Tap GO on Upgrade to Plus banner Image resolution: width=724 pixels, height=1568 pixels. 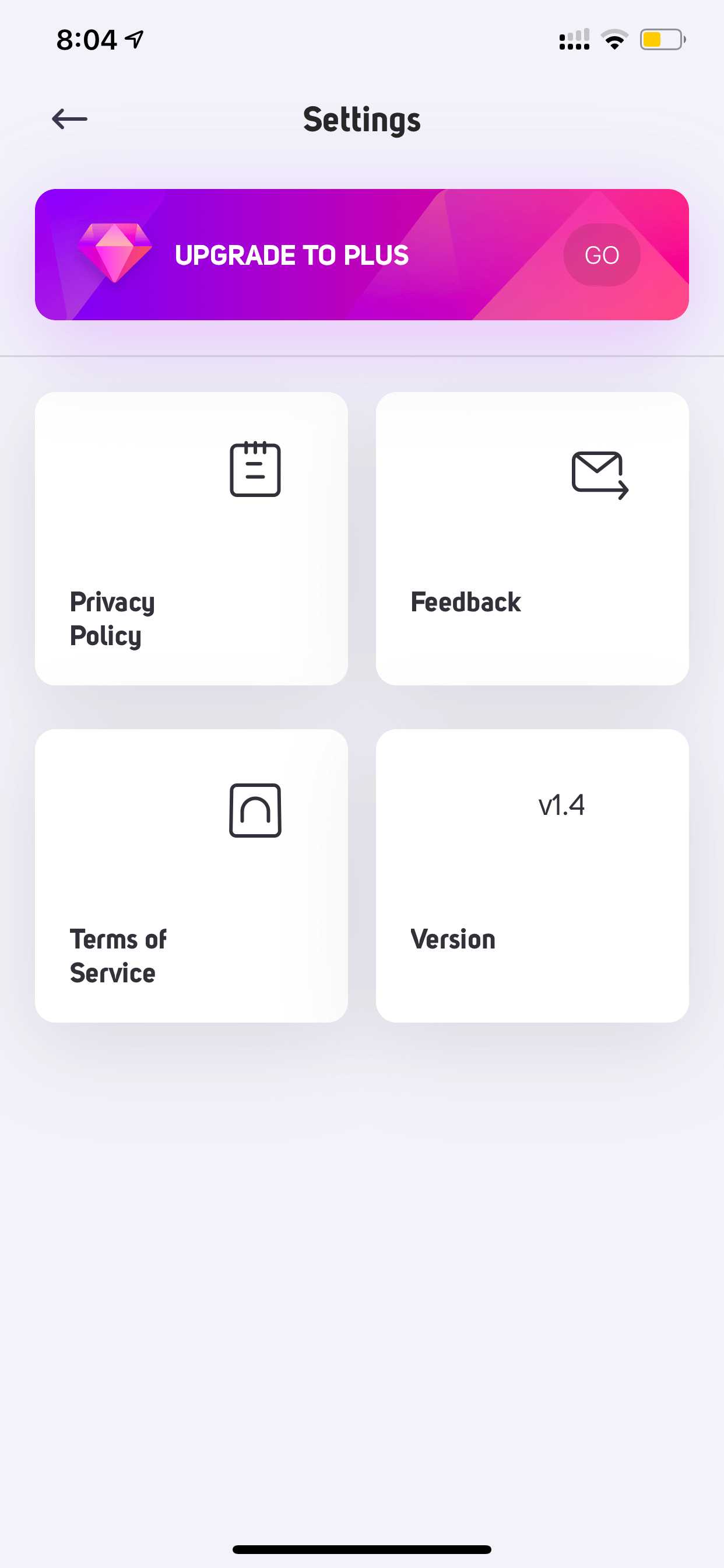pos(601,255)
